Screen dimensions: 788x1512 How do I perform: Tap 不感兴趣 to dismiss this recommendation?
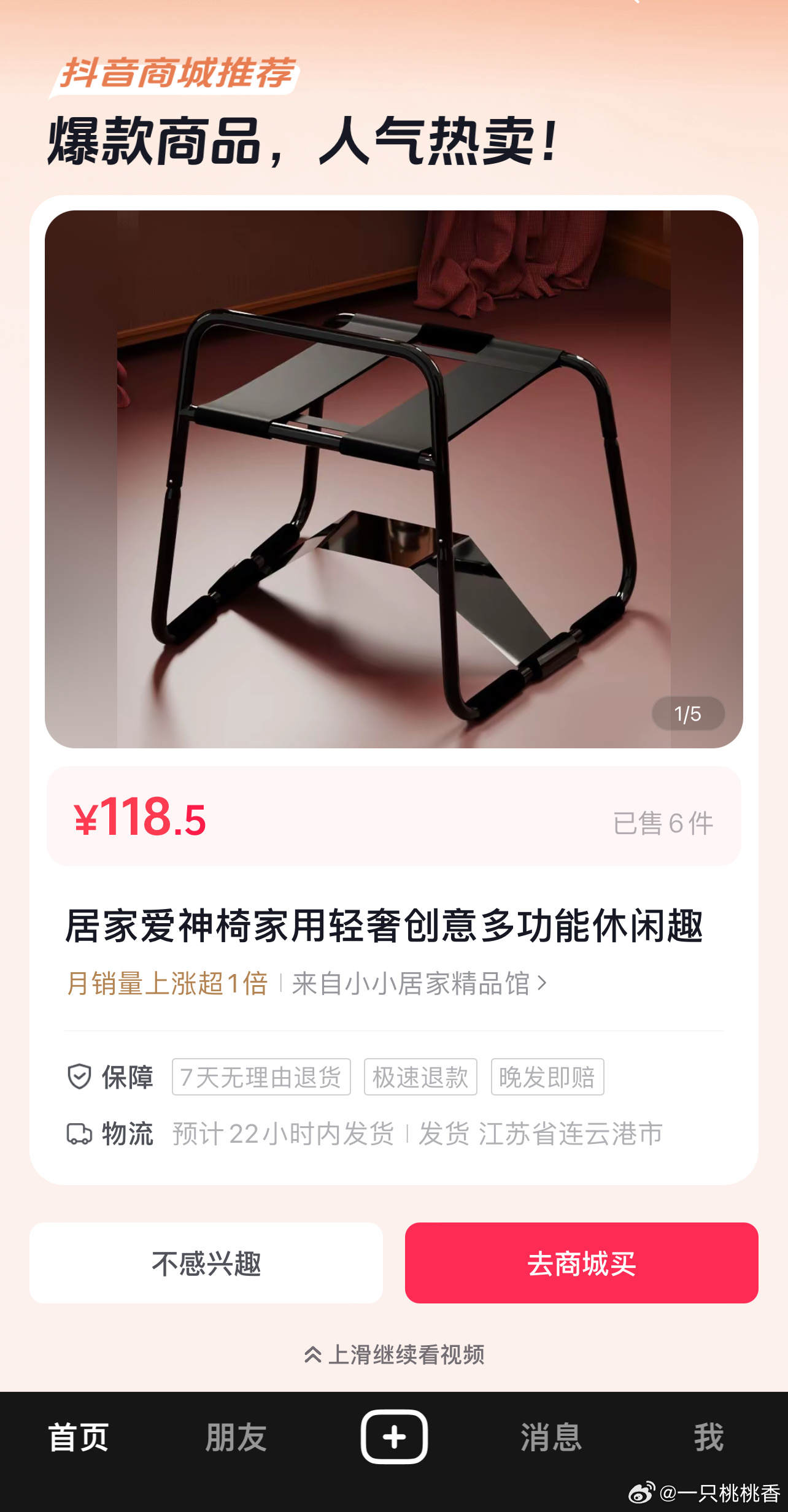point(206,1263)
